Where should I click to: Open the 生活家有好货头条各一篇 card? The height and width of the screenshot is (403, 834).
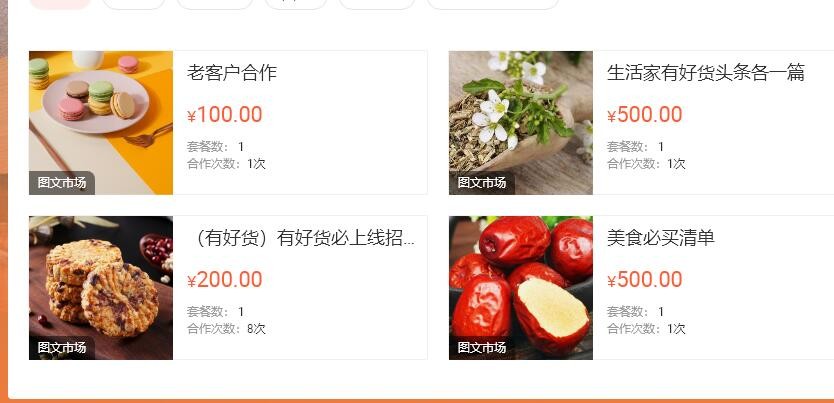705,73
